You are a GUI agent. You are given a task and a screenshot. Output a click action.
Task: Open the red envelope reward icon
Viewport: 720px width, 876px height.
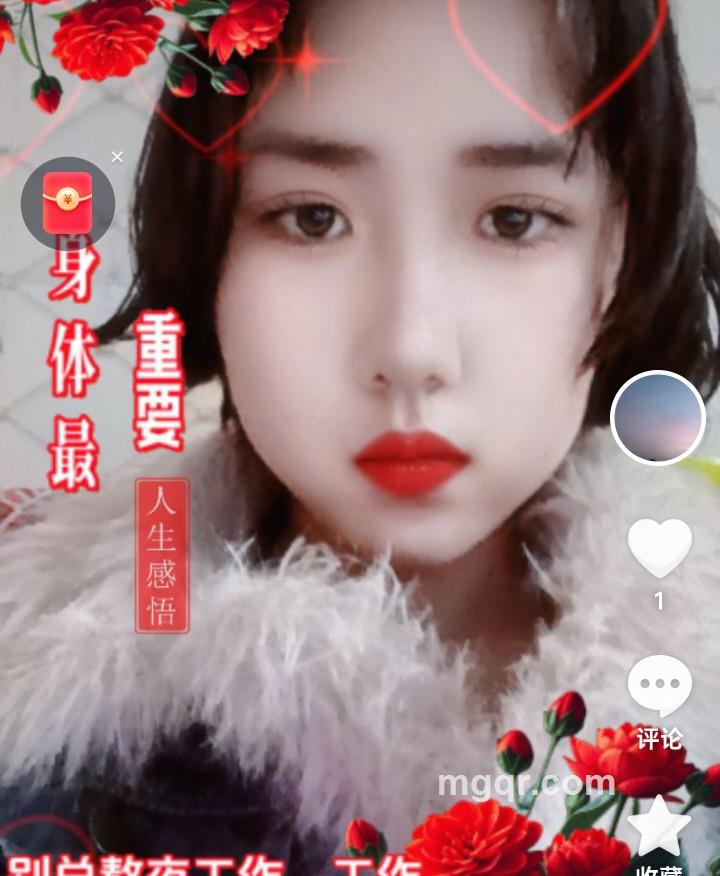point(67,203)
